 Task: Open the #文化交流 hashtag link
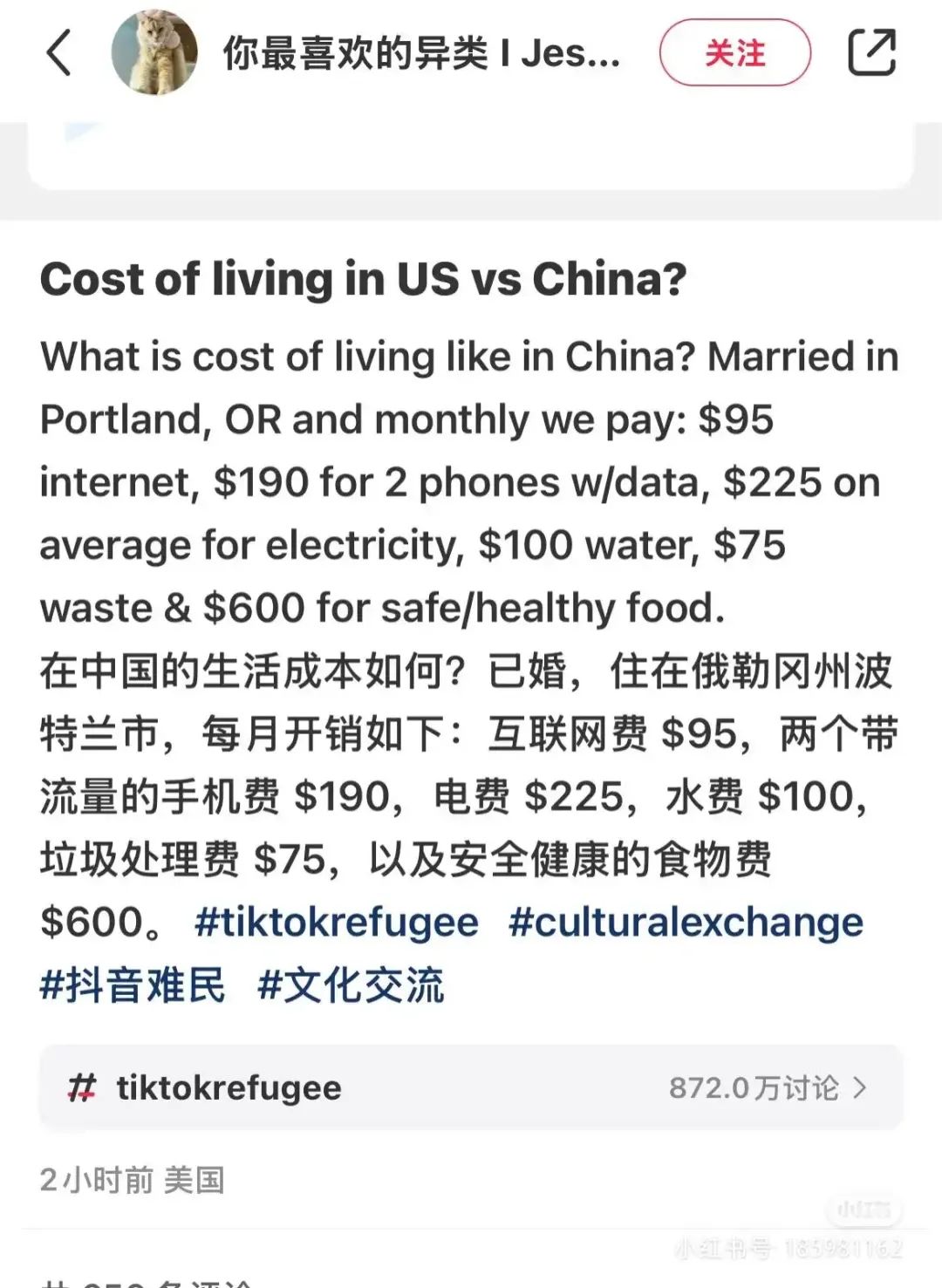tap(351, 985)
